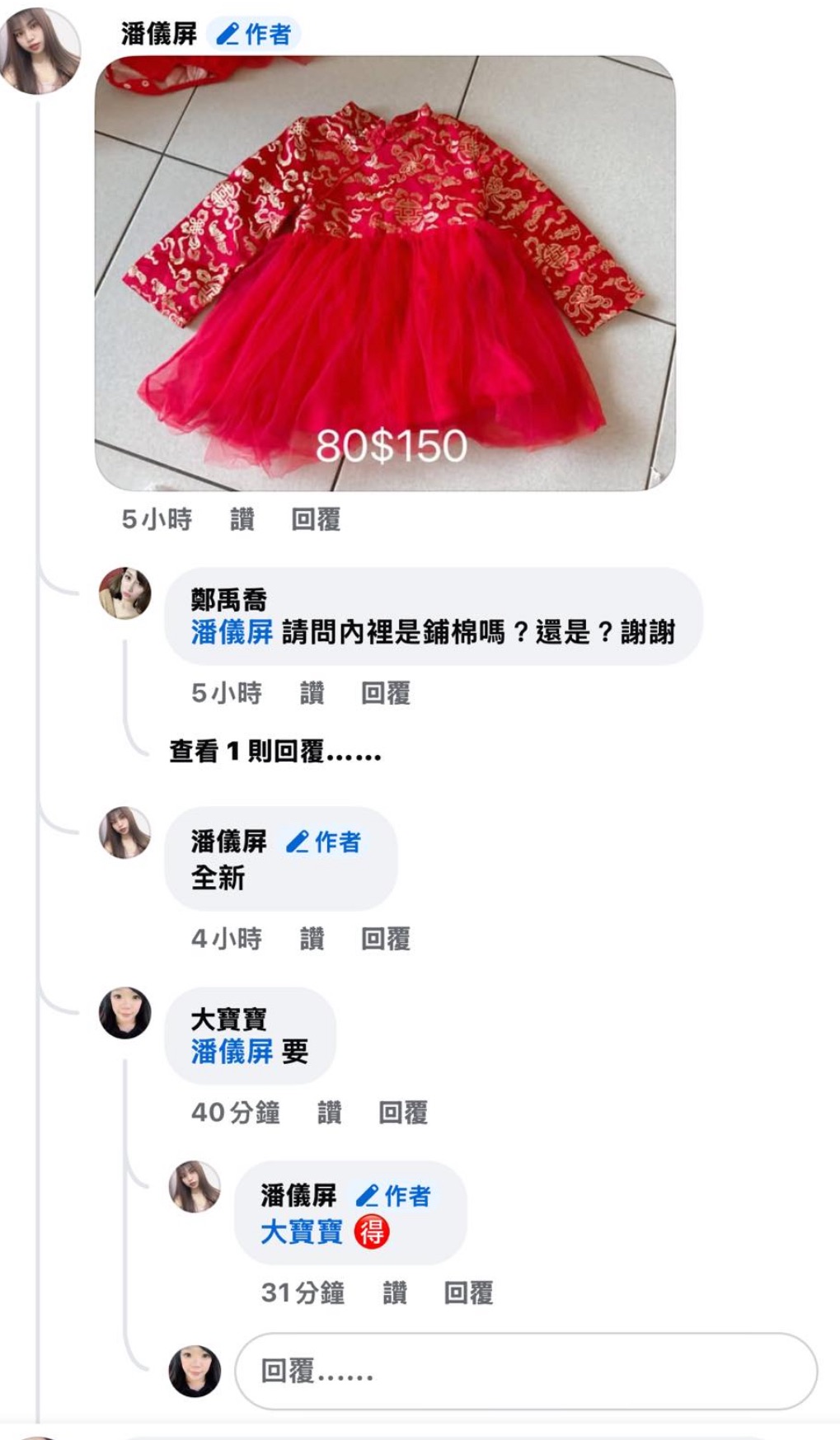Like the photo comment by 潘儀屏
The image size is (840, 1440).
[242, 519]
